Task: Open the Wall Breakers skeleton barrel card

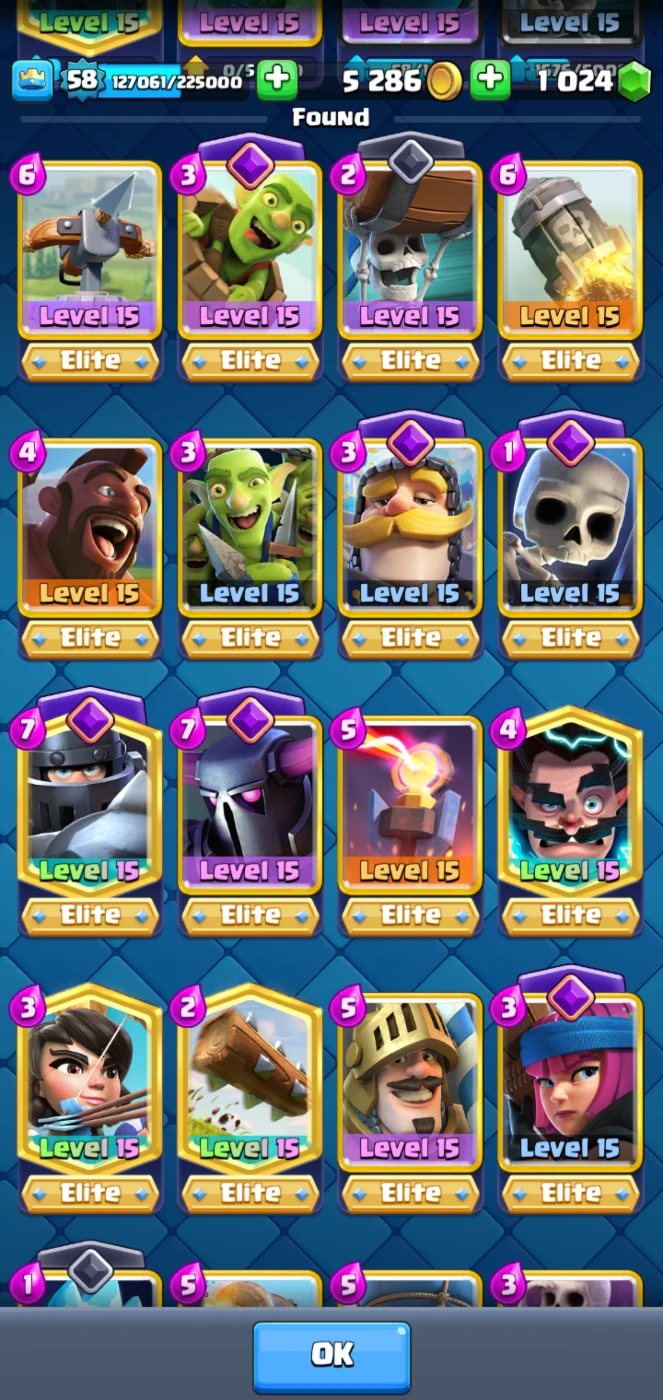Action: (x=410, y=250)
